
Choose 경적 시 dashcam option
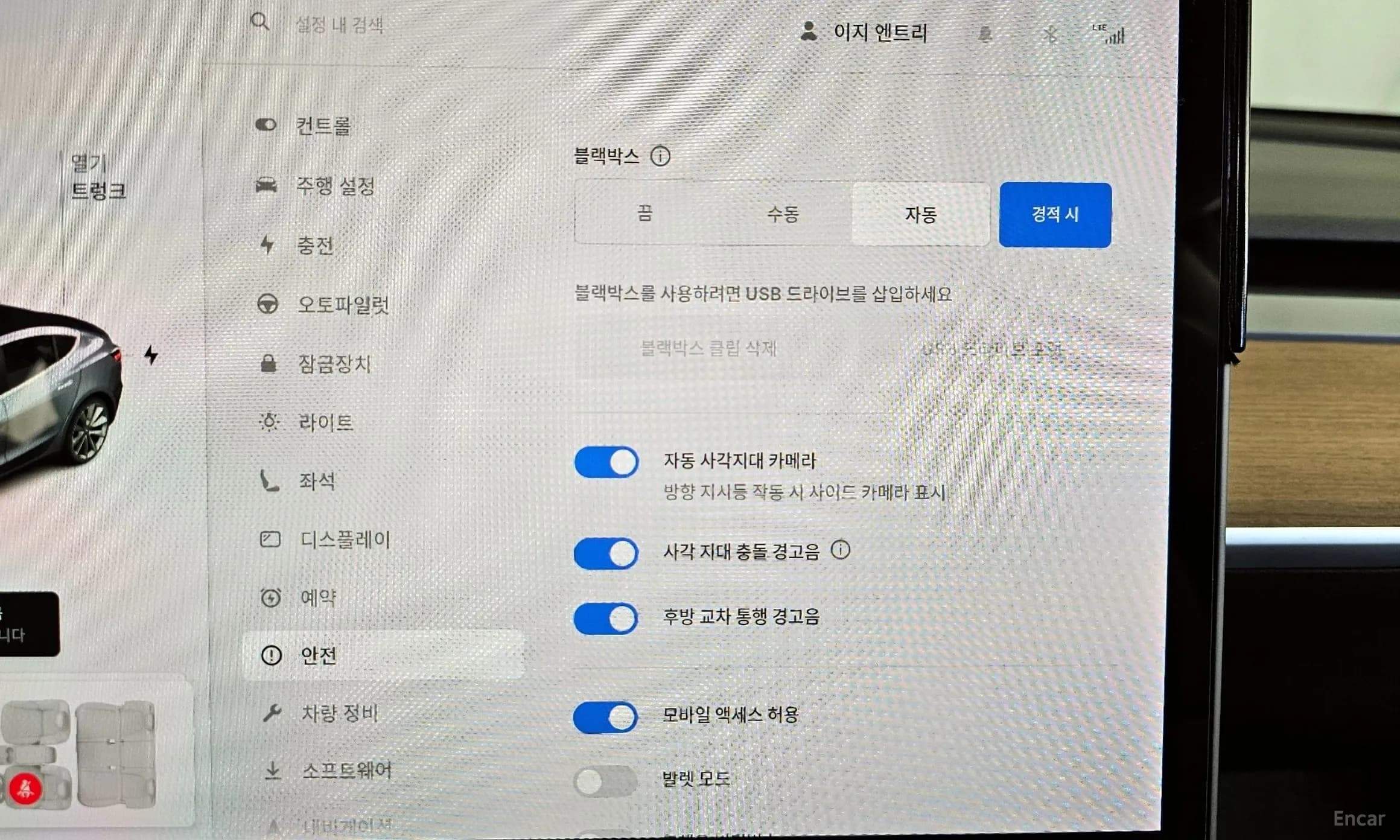click(1055, 215)
